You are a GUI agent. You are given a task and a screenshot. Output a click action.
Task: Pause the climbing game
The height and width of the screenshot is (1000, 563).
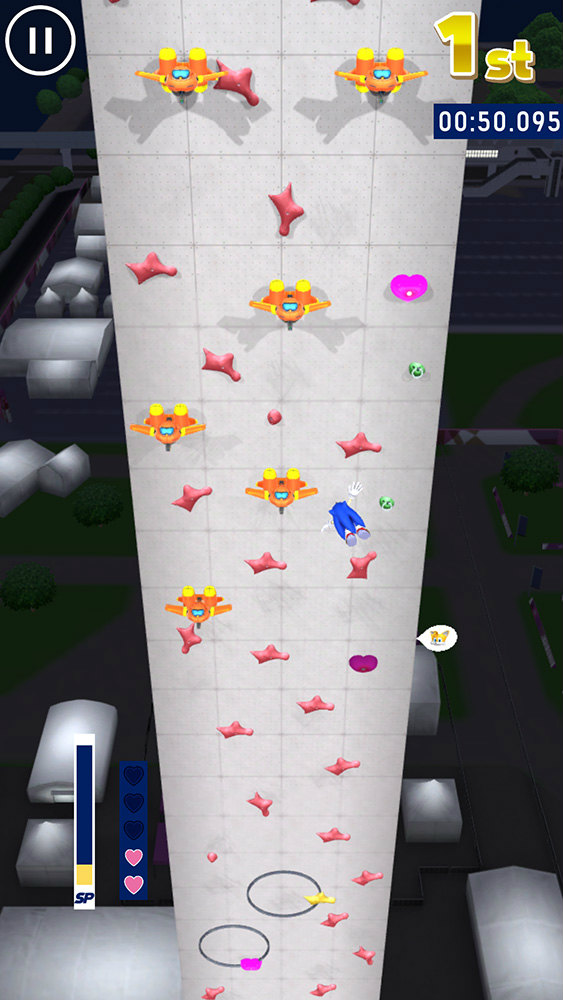click(x=40, y=41)
